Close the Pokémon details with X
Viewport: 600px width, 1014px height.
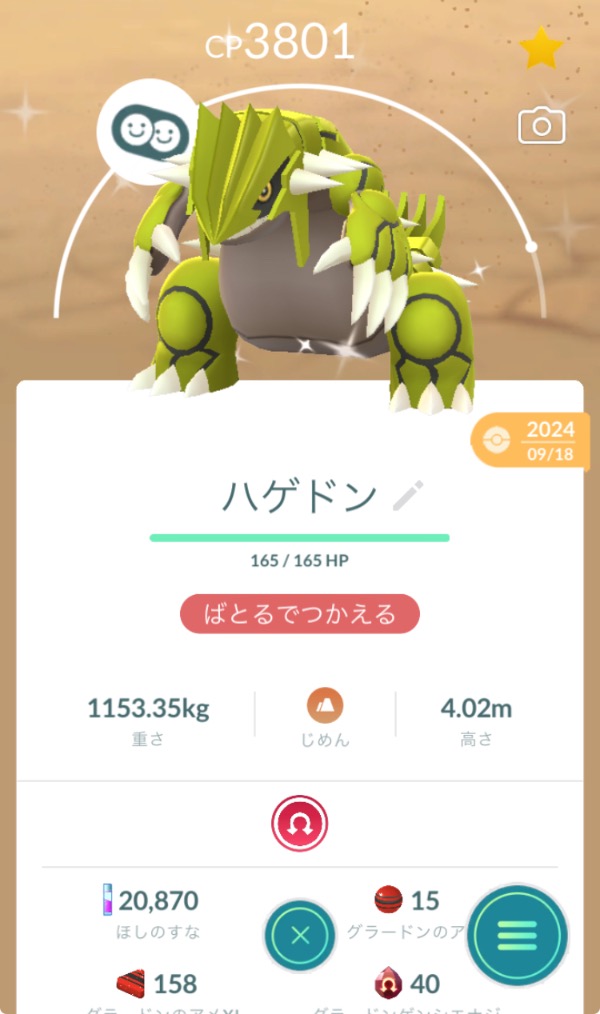(300, 936)
